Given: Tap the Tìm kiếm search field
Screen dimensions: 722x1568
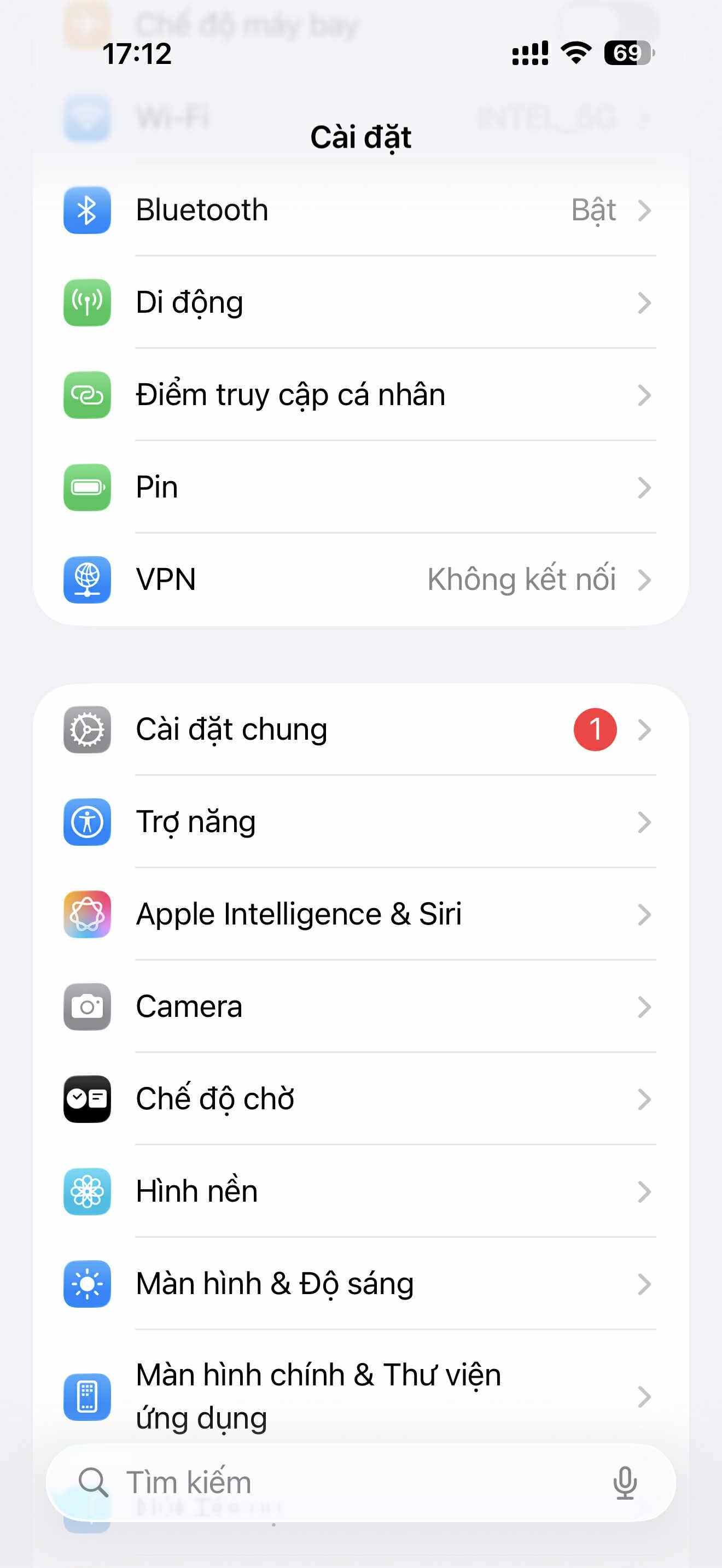Looking at the screenshot, I should coord(341,1483).
